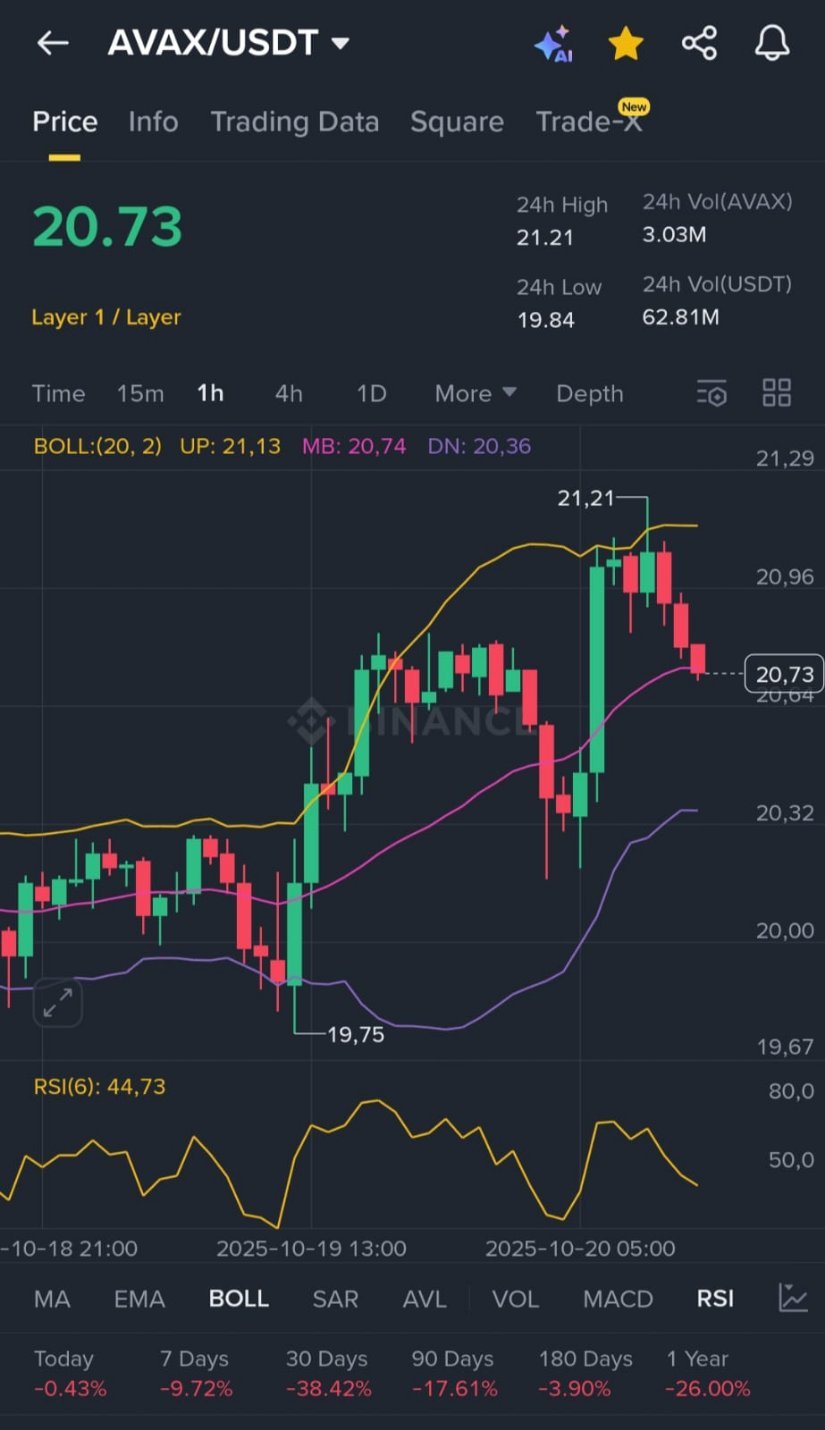Open the AVAX/USDT pair dropdown
The height and width of the screenshot is (1430, 825).
pyautogui.click(x=339, y=43)
